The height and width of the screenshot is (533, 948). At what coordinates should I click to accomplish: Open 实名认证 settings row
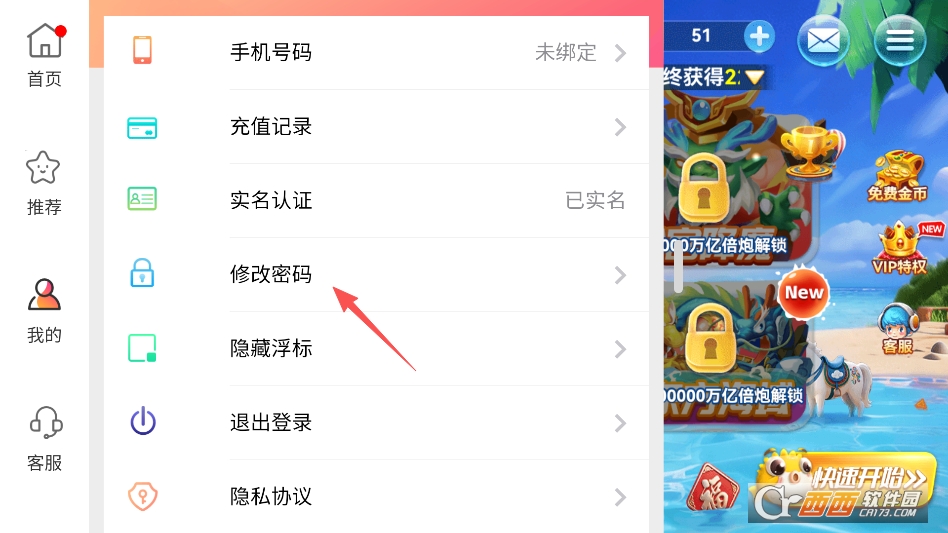(378, 200)
